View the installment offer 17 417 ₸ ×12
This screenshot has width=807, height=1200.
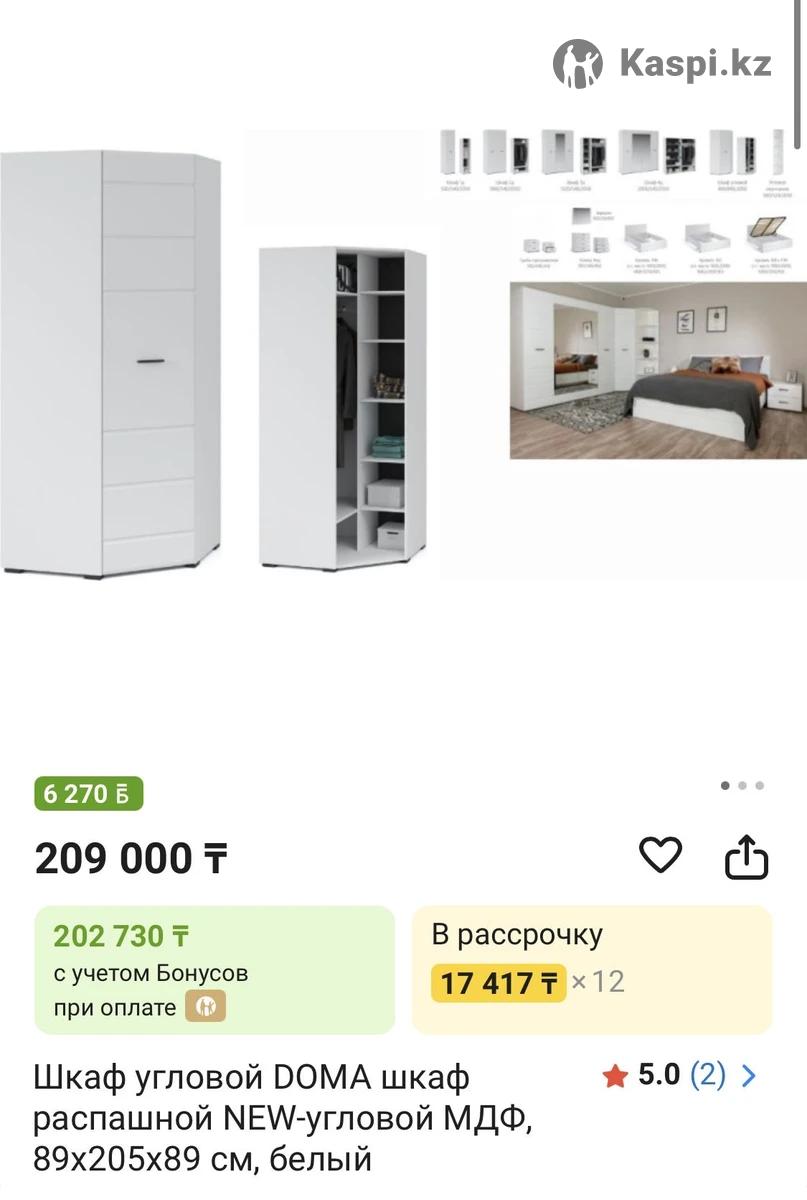[591, 969]
